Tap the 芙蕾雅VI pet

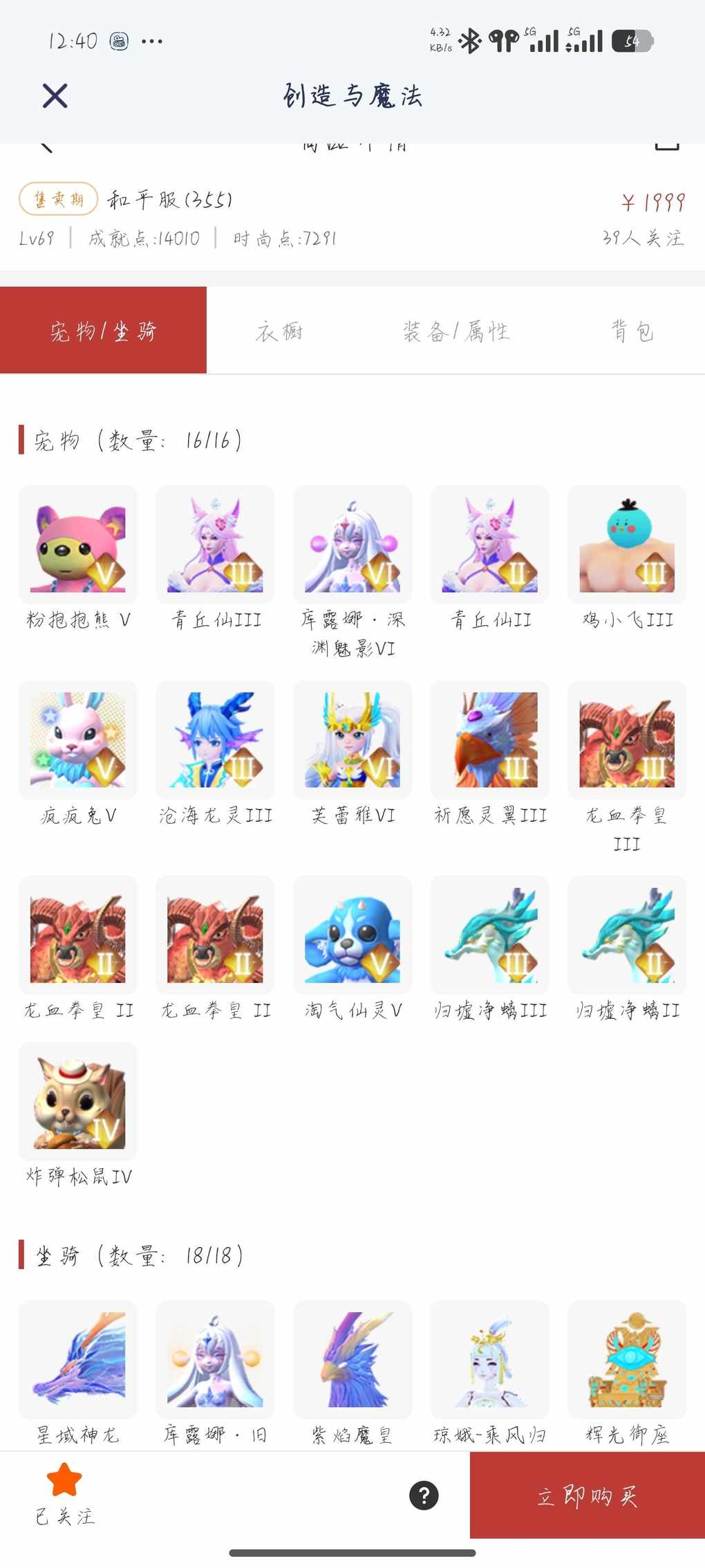pos(352,740)
